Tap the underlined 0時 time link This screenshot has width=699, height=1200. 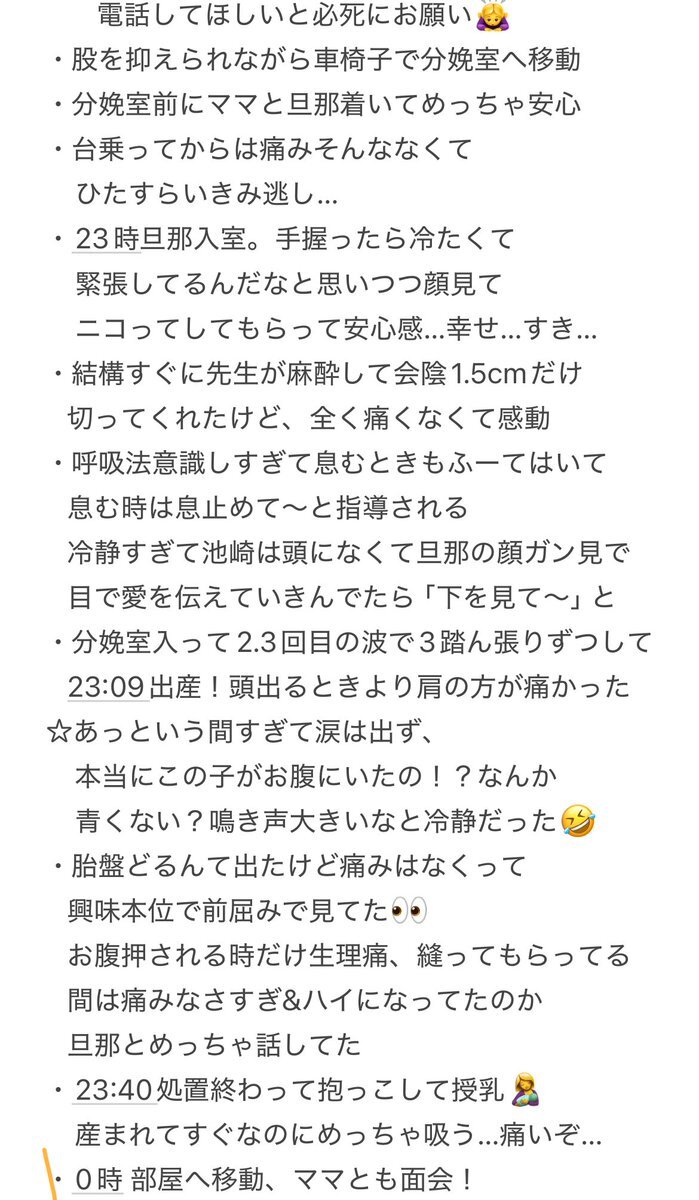[99, 1180]
